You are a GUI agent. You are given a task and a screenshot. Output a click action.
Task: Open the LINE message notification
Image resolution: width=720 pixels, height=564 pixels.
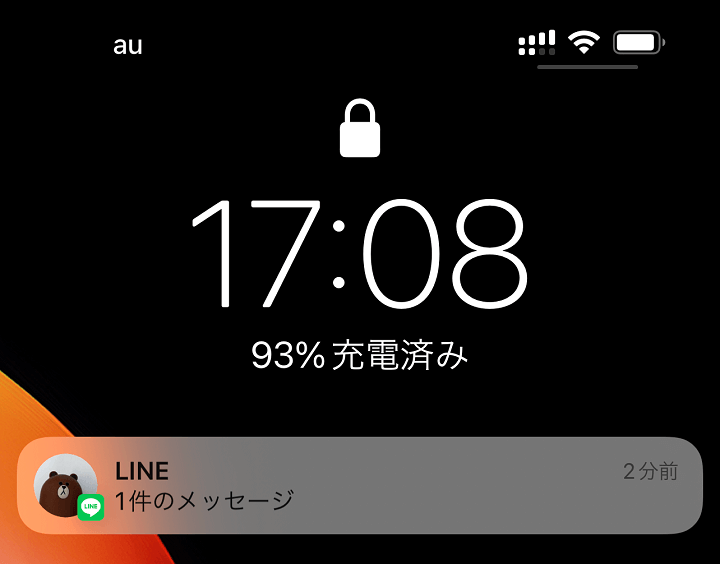[360, 485]
